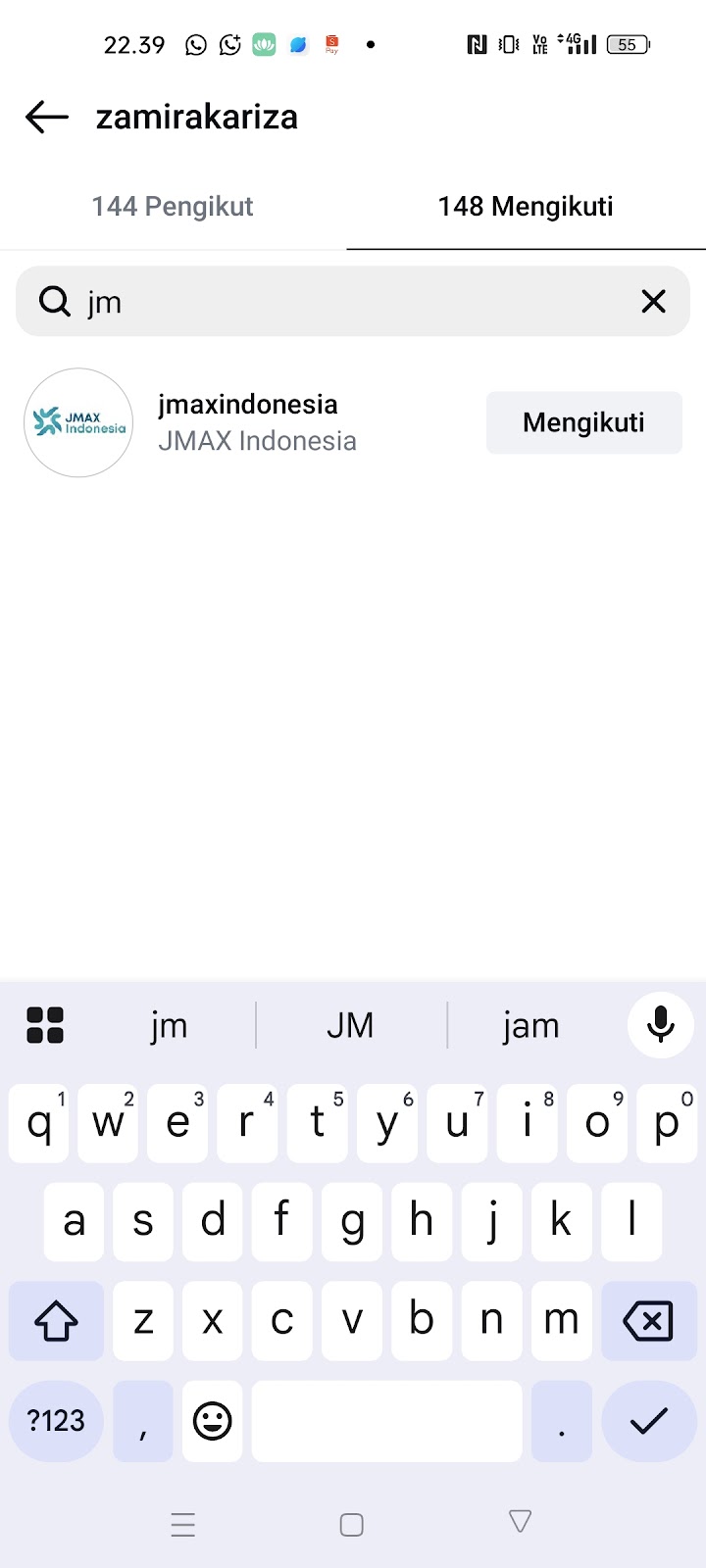Select the 148 Mengikuti tab
The width and height of the screenshot is (706, 1568).
point(526,207)
